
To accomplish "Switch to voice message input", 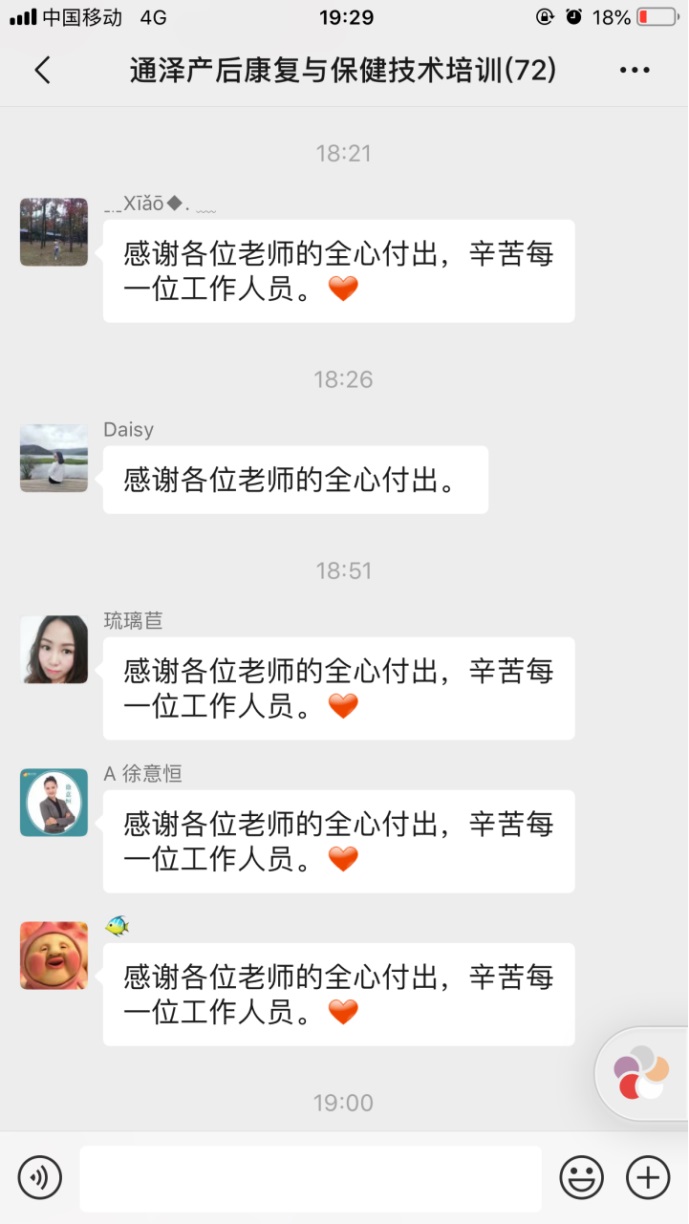I will 40,1178.
